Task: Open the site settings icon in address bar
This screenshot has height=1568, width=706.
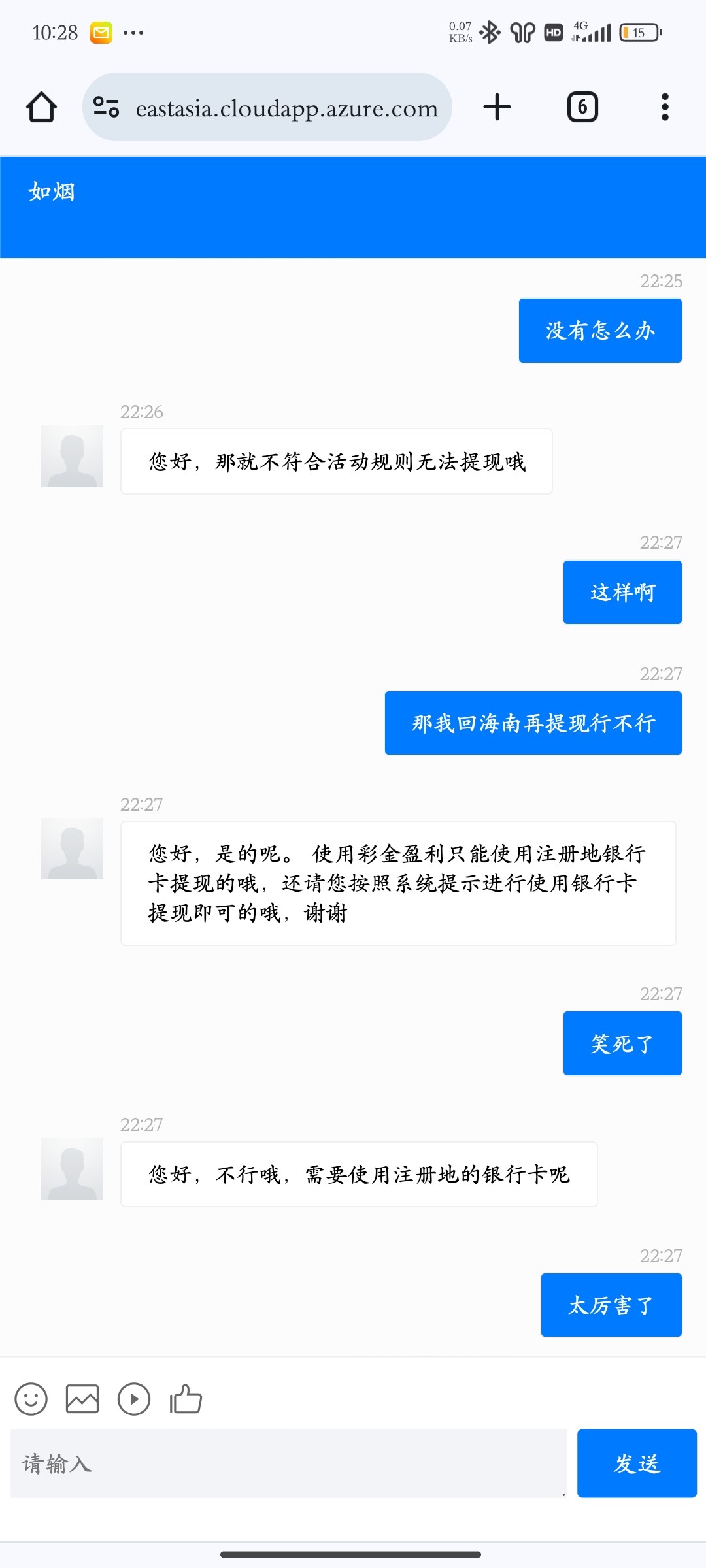Action: click(107, 106)
